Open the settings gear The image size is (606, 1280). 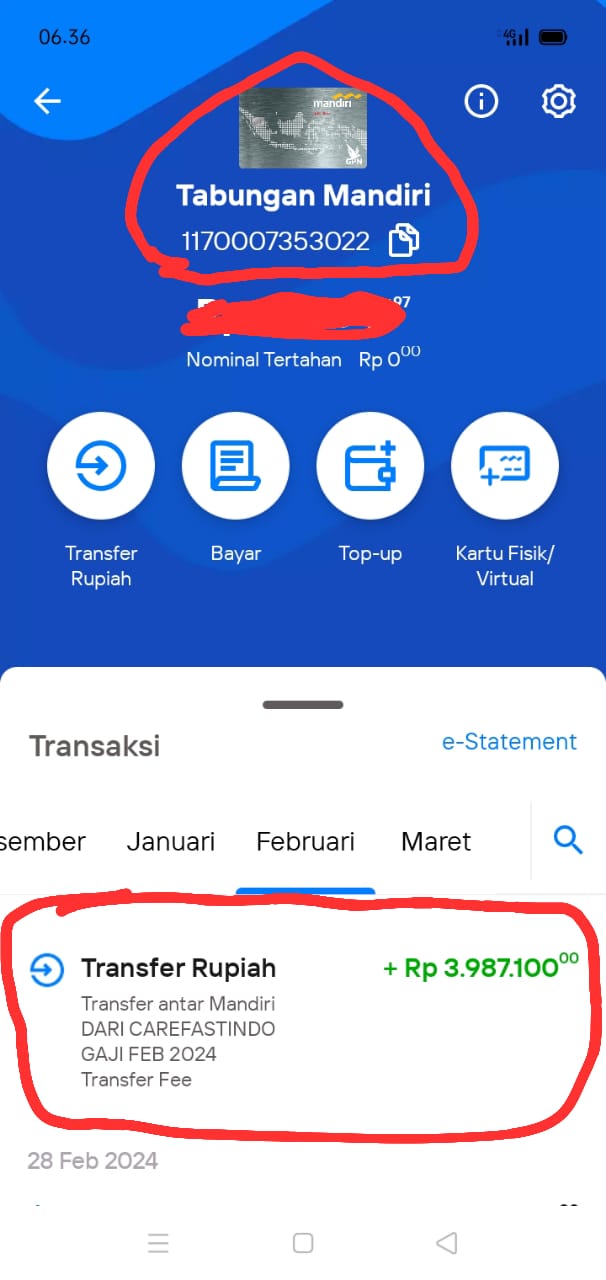click(559, 101)
